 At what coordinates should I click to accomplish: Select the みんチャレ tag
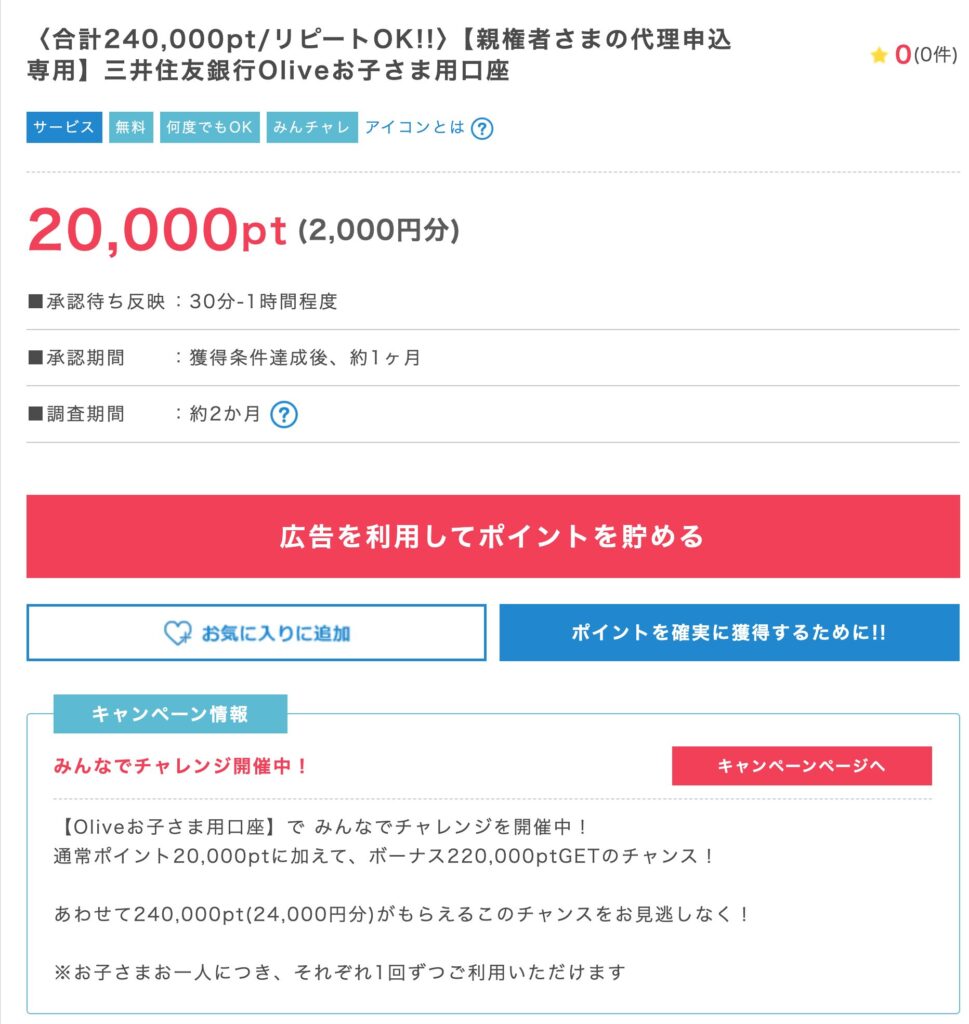pos(312,128)
